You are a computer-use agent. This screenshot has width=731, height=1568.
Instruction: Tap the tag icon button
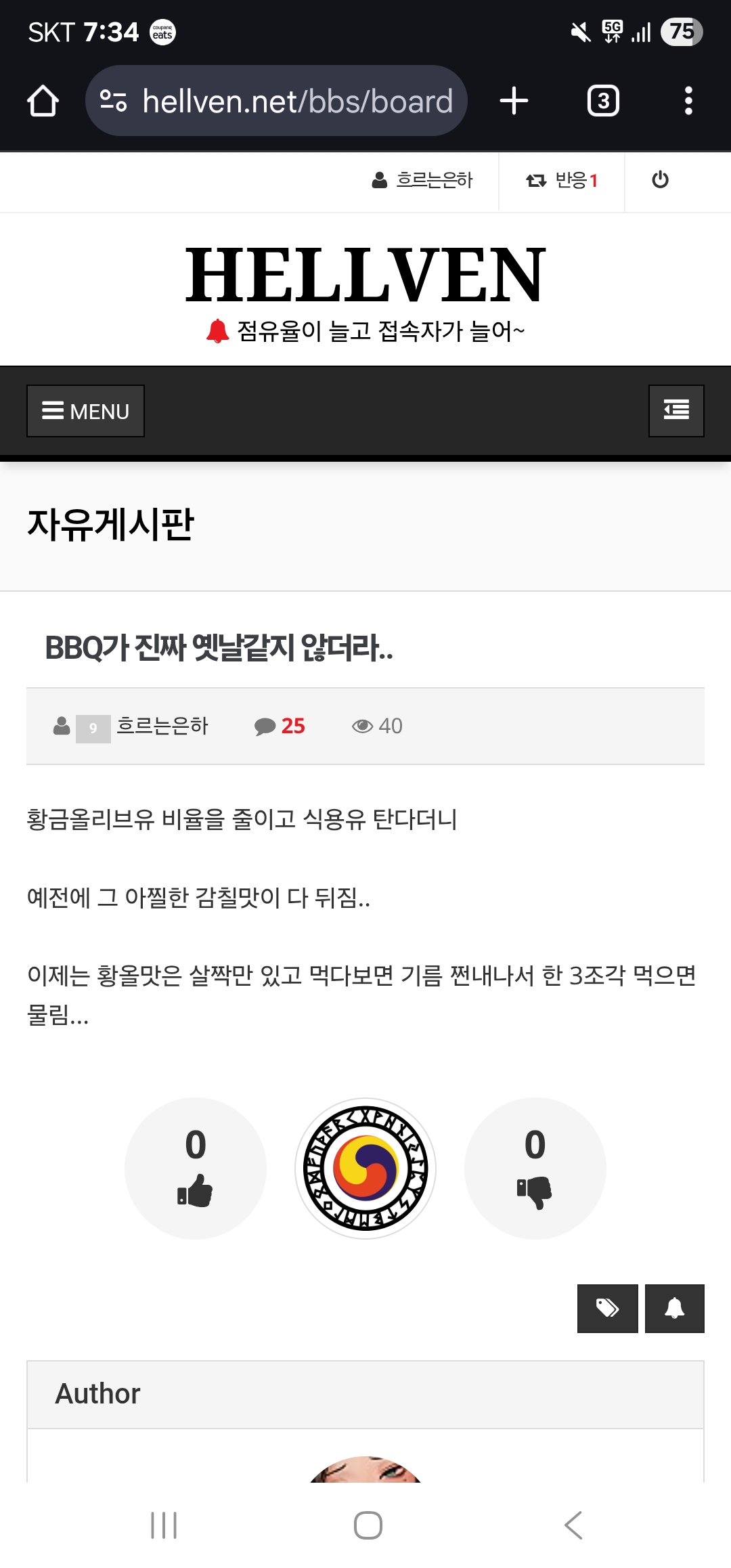[x=608, y=1309]
